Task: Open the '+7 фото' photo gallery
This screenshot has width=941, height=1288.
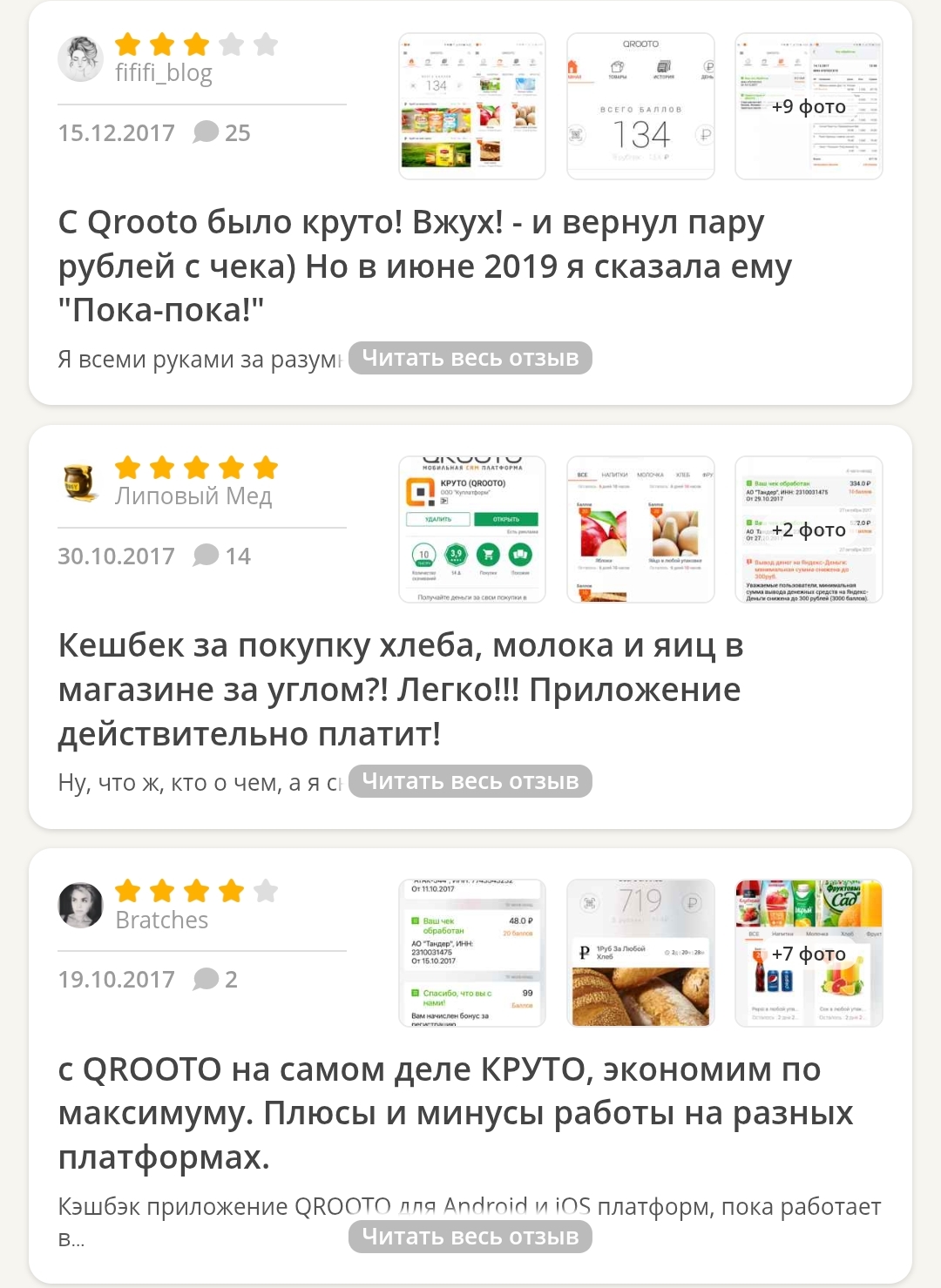Action: [809, 954]
